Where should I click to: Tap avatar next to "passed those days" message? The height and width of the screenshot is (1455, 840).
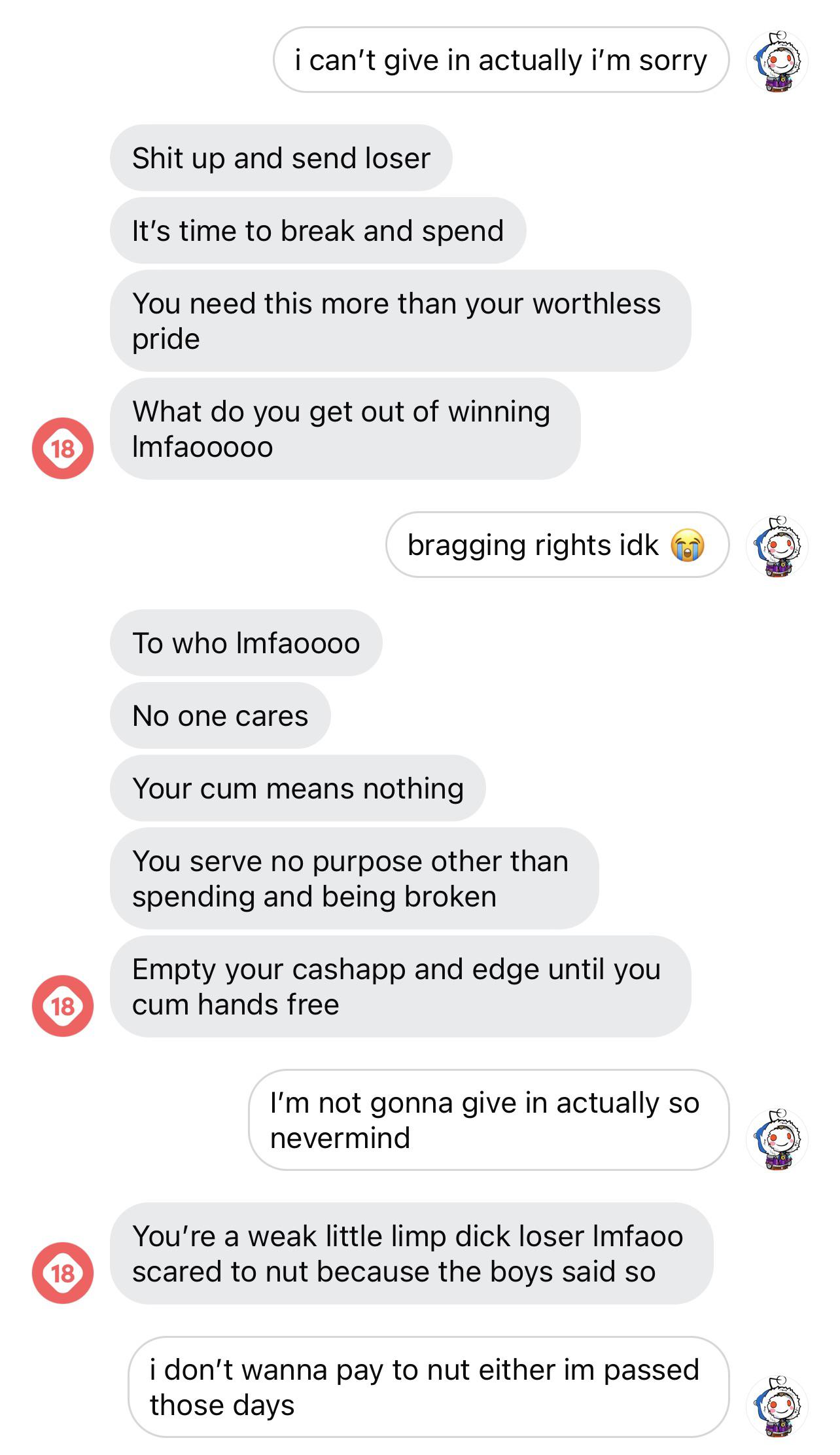pyautogui.click(x=777, y=1407)
